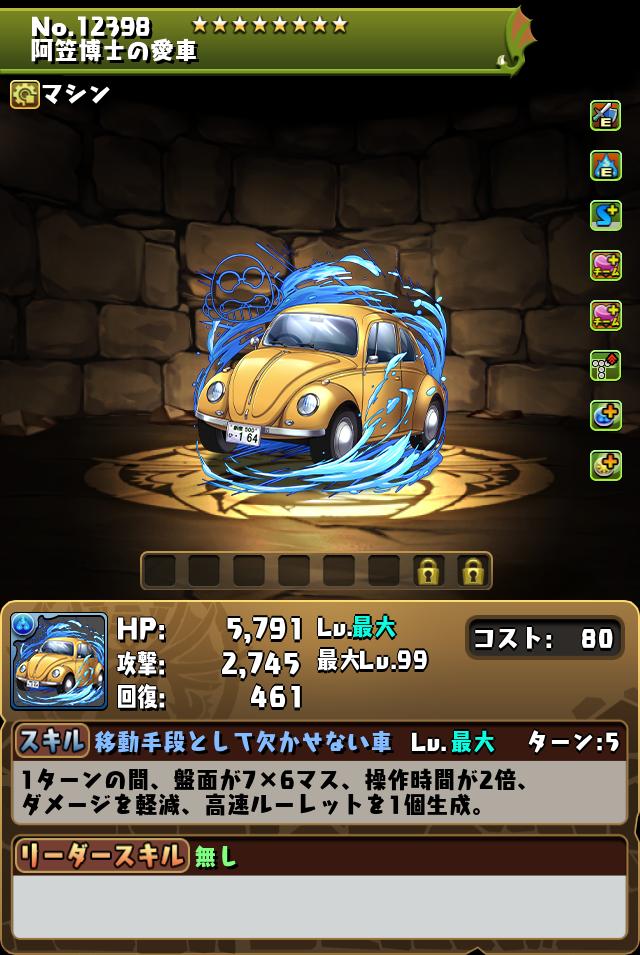Viewport: 640px width, 955px height.
Task: Open the リーダースキル leader skill panel
Action: pos(100,856)
